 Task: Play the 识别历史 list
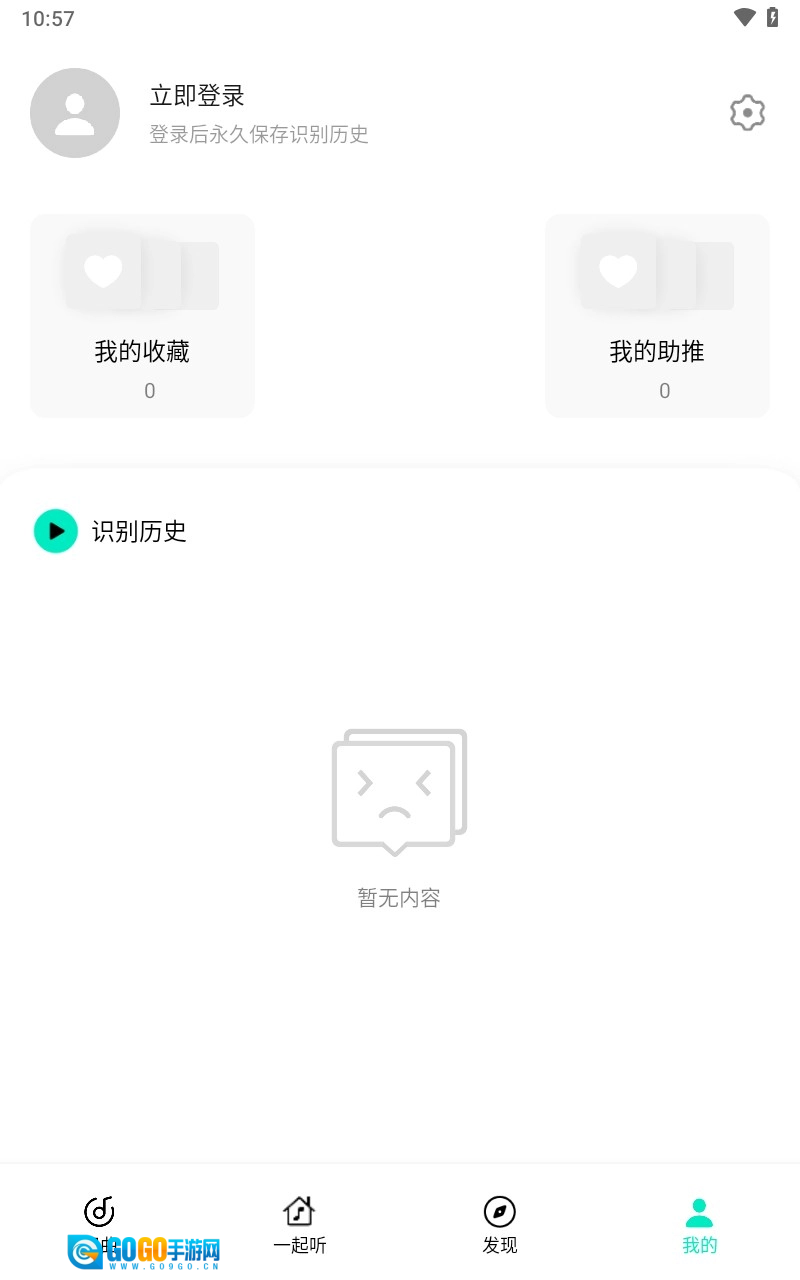56,531
